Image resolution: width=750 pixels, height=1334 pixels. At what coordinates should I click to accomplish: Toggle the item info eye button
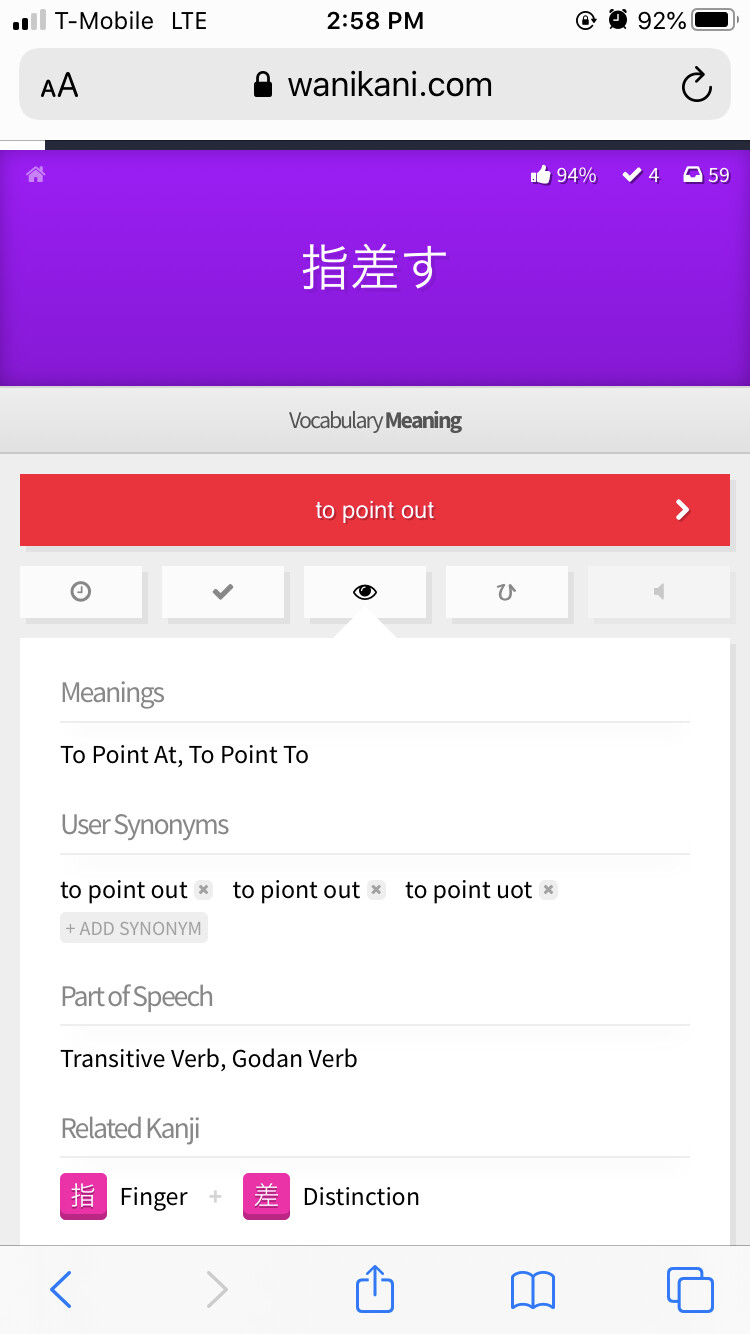365,592
